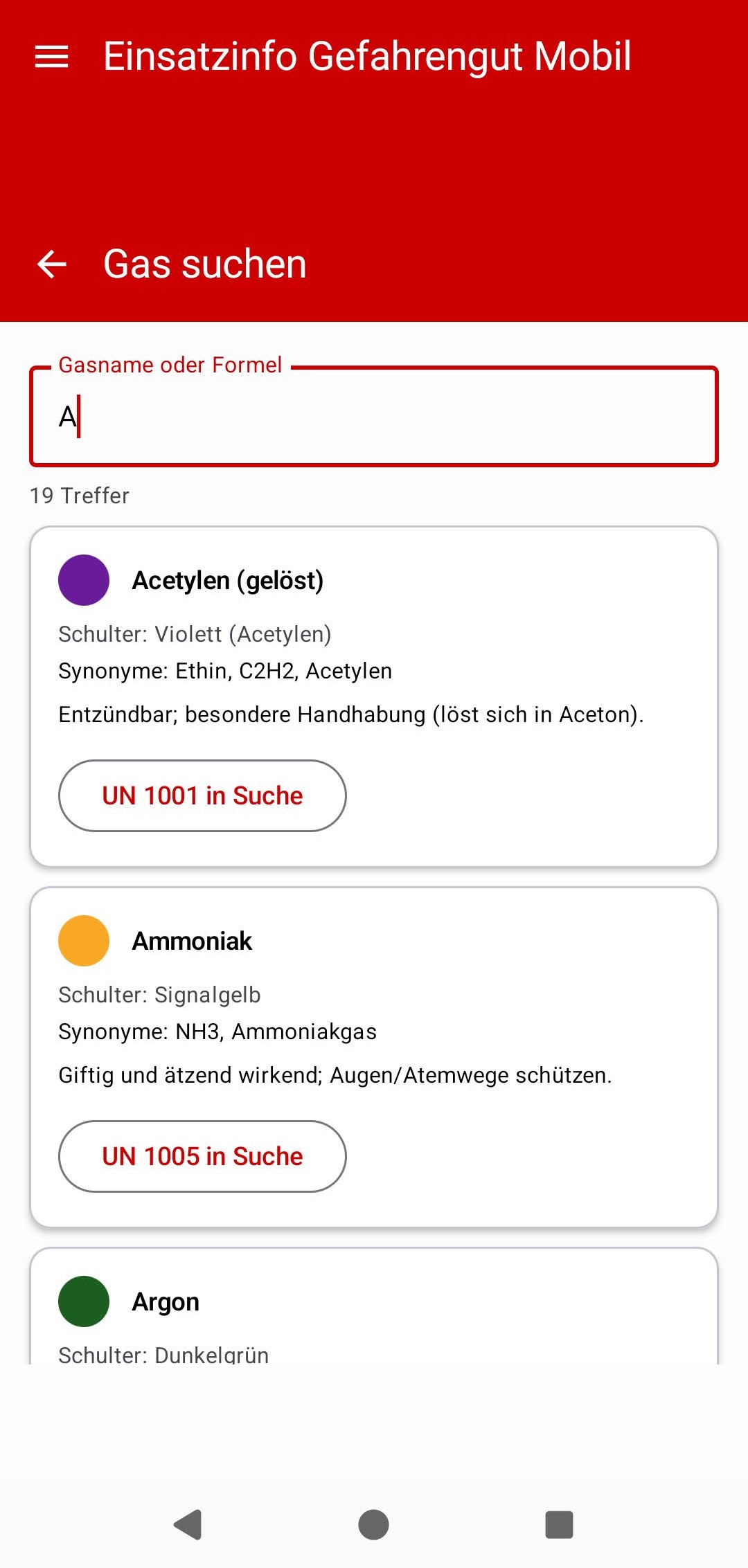Open the Argon gas card
Screen dimensions: 748x1568
374,1308
